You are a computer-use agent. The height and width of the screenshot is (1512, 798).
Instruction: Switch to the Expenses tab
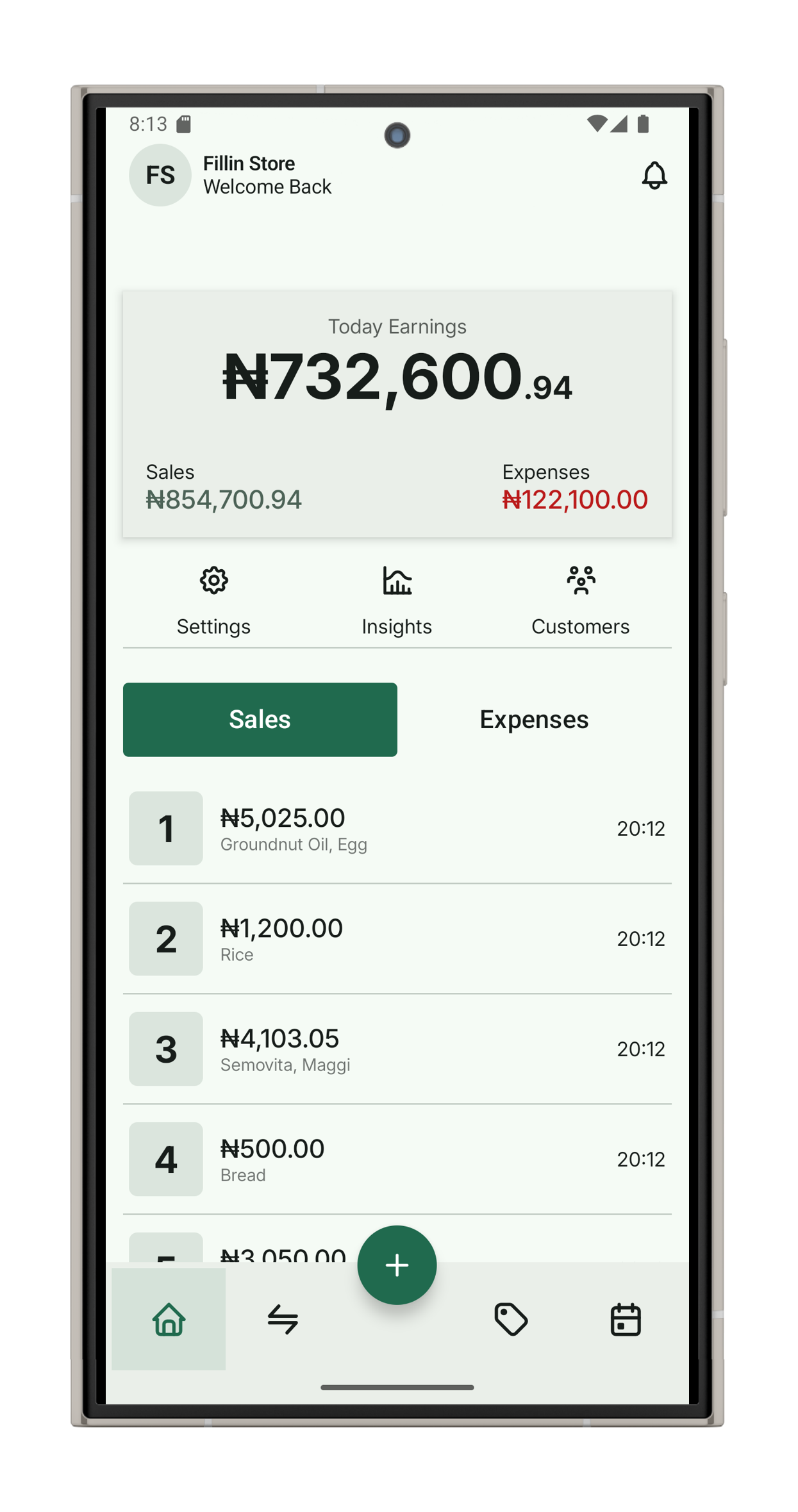pyautogui.click(x=534, y=719)
